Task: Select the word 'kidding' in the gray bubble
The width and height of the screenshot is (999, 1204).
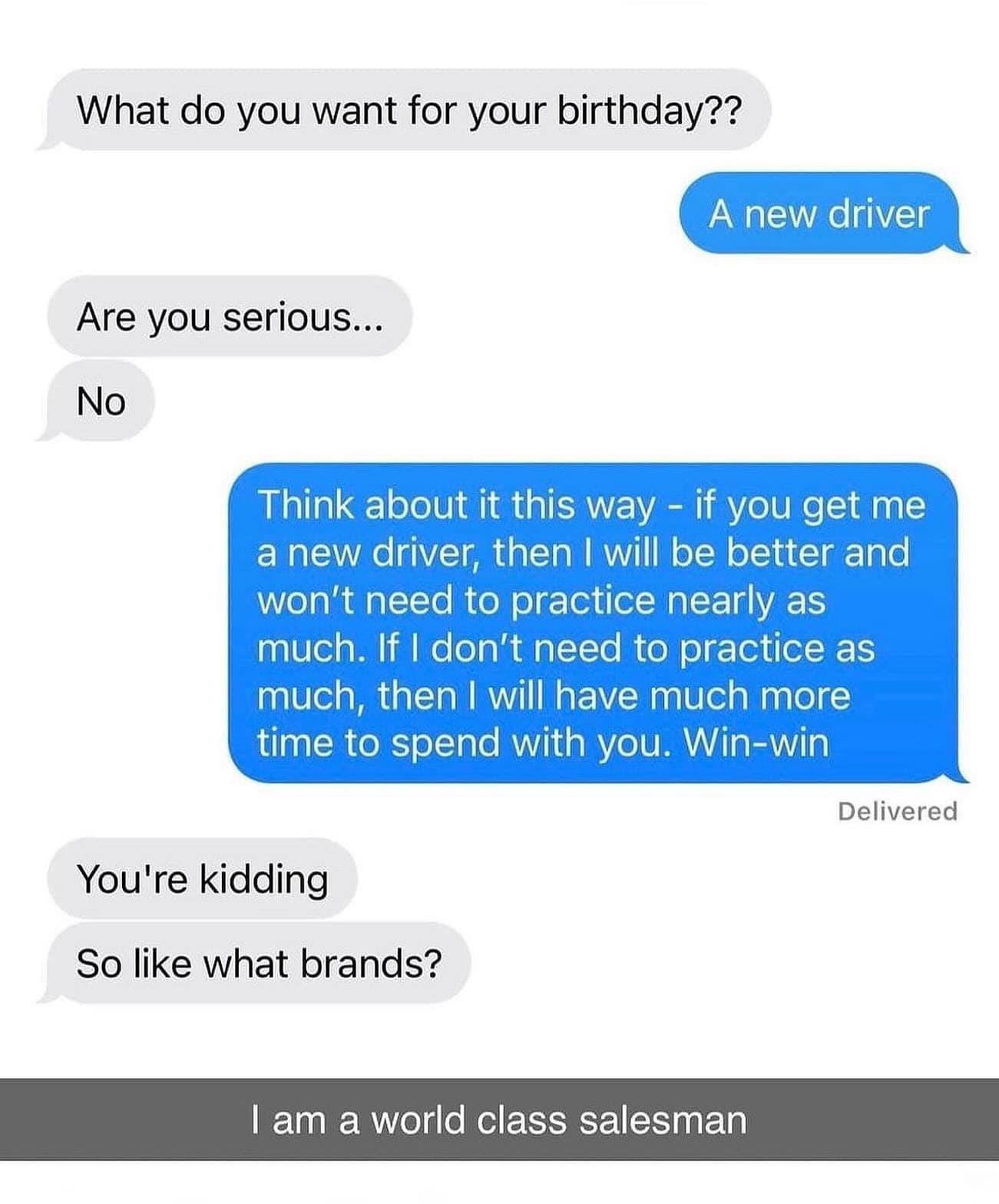Action: point(261,883)
